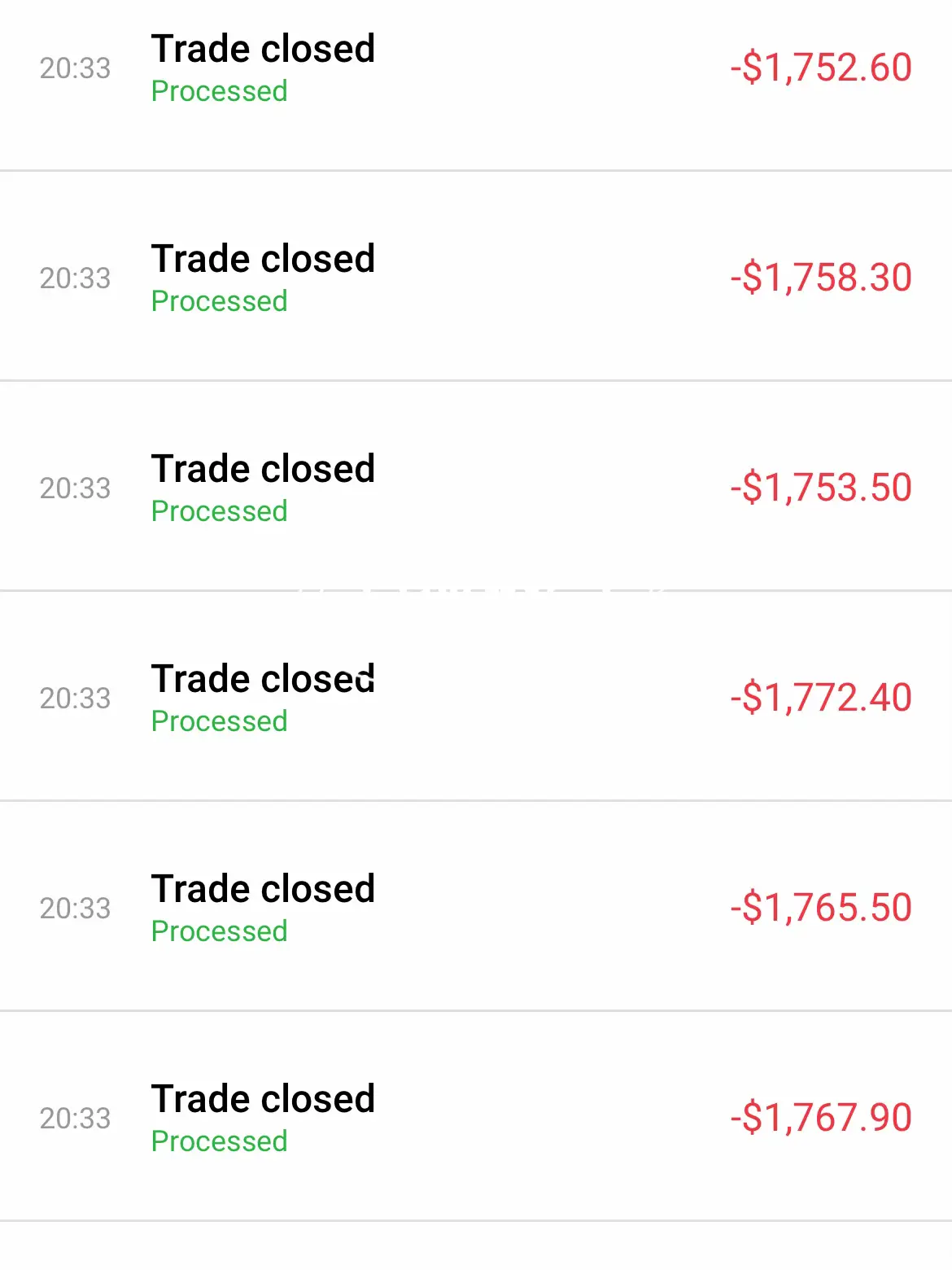952x1270 pixels.
Task: Select the -$1,765.50 amount
Action: coord(823,908)
